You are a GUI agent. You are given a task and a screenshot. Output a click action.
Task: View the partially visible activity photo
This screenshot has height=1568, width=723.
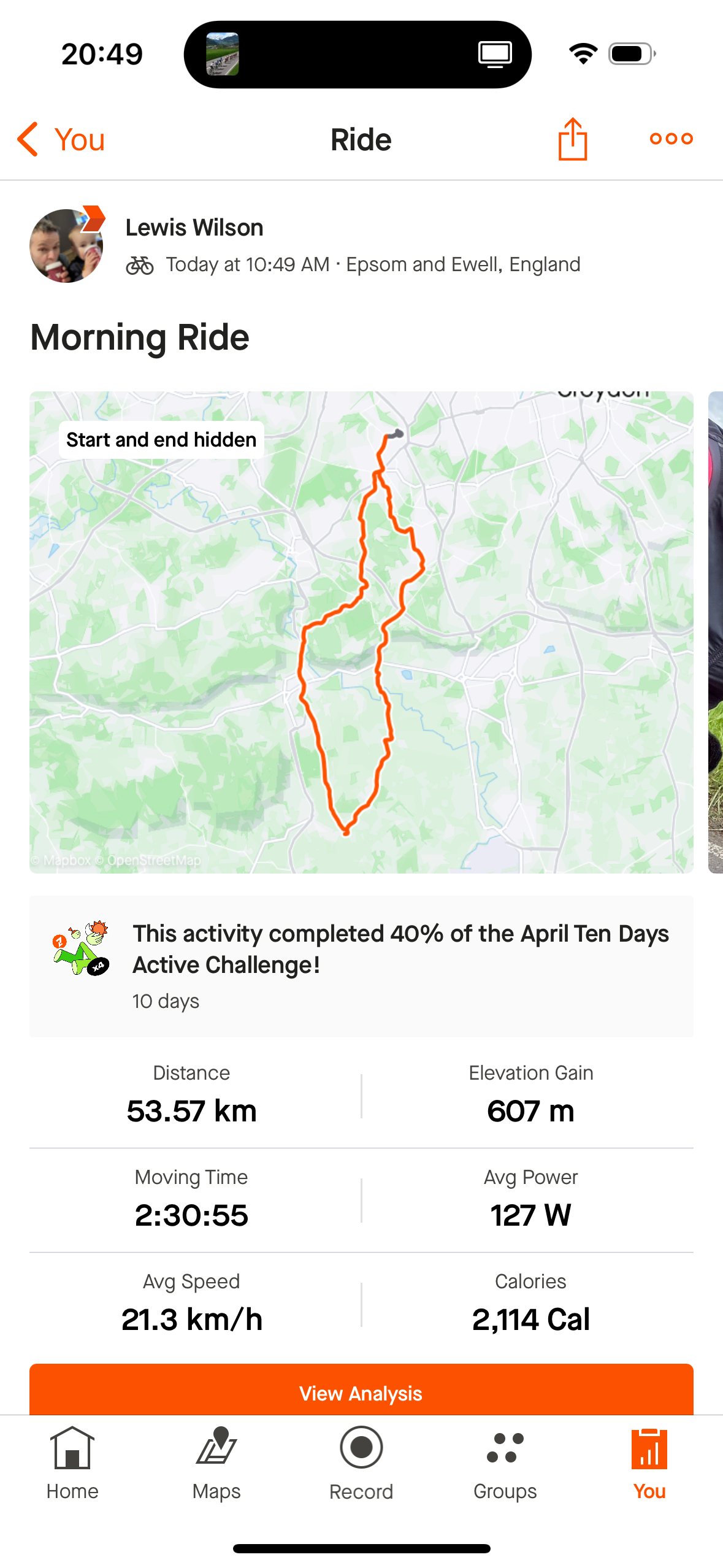point(716,632)
